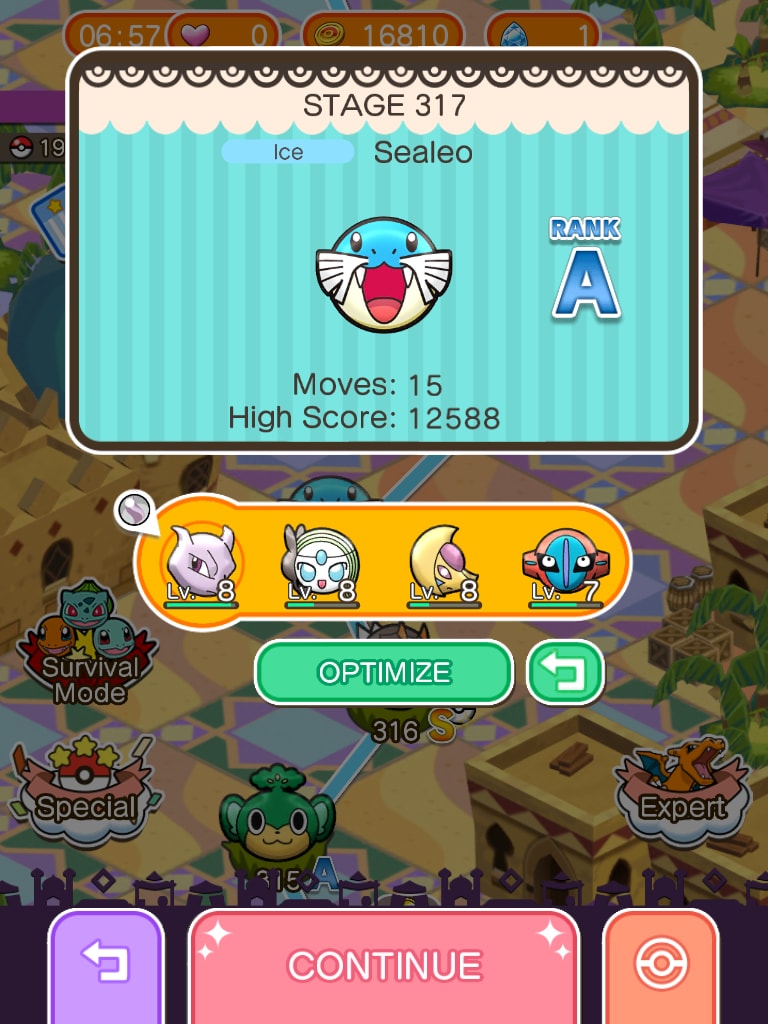Image resolution: width=768 pixels, height=1024 pixels.
Task: Go back with the purple arrow button
Action: [106, 965]
